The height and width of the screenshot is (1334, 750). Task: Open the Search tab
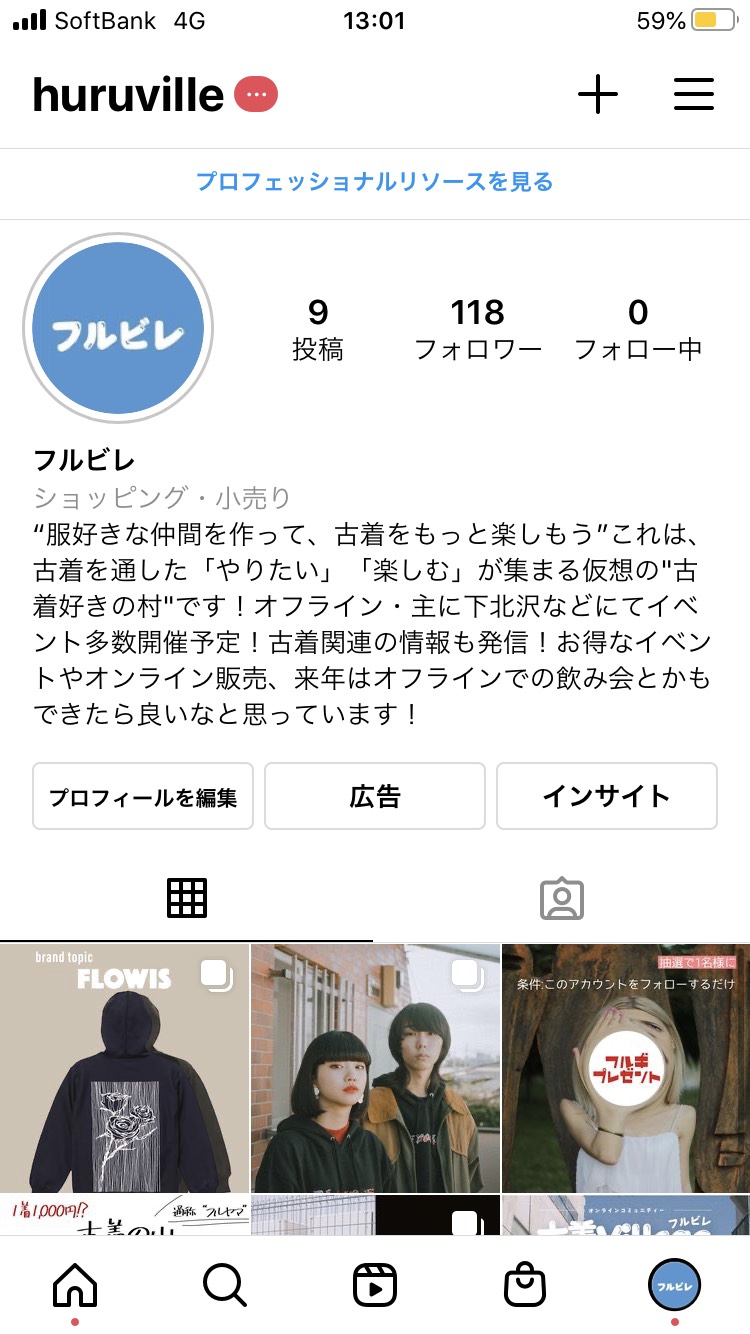pos(225,1285)
